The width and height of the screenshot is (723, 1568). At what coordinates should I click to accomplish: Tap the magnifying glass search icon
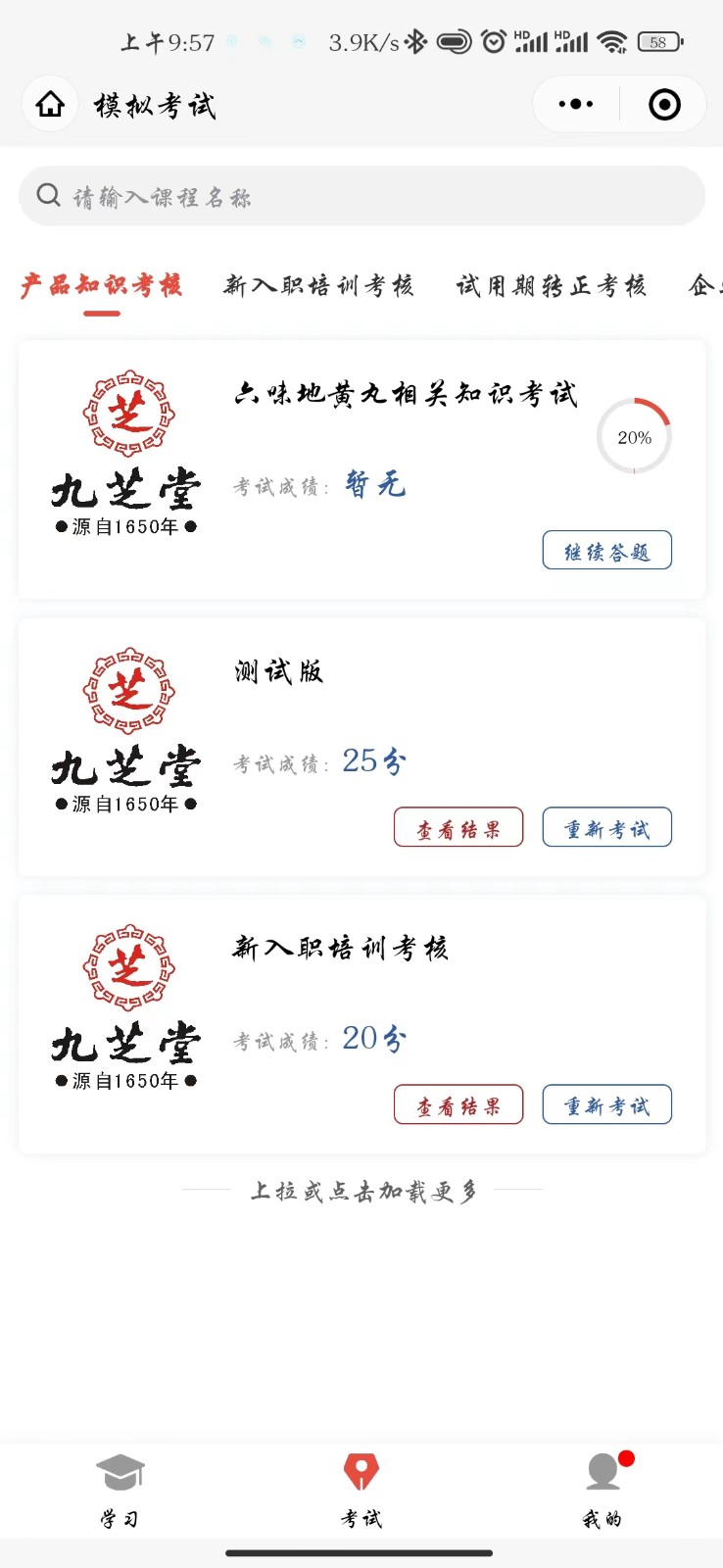click(x=48, y=195)
